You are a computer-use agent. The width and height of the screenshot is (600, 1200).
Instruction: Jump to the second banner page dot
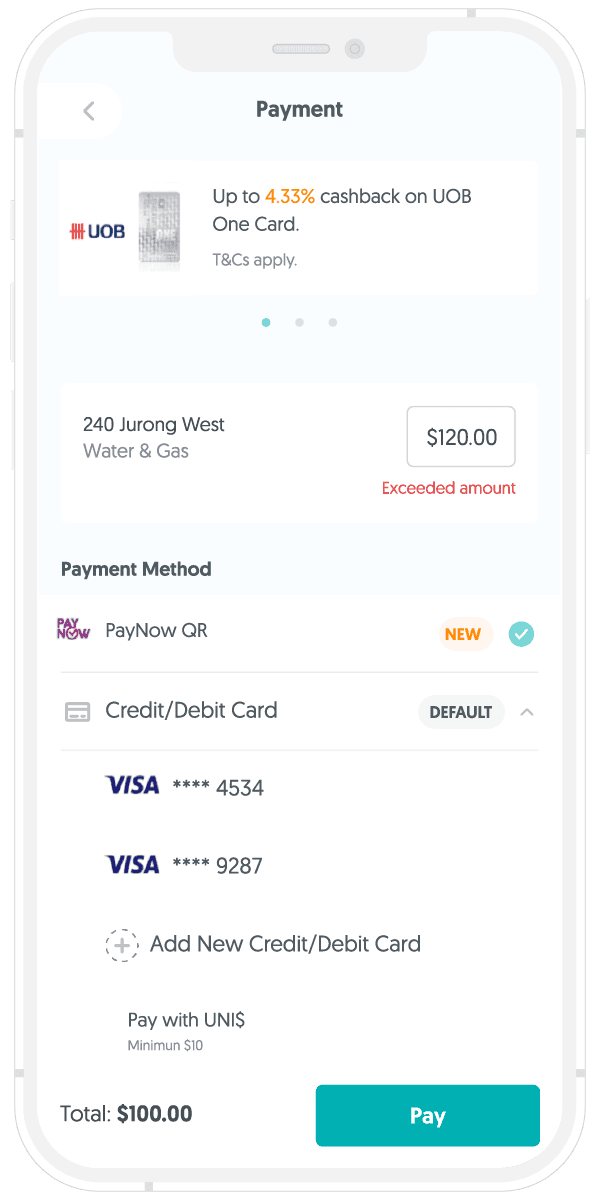[299, 322]
